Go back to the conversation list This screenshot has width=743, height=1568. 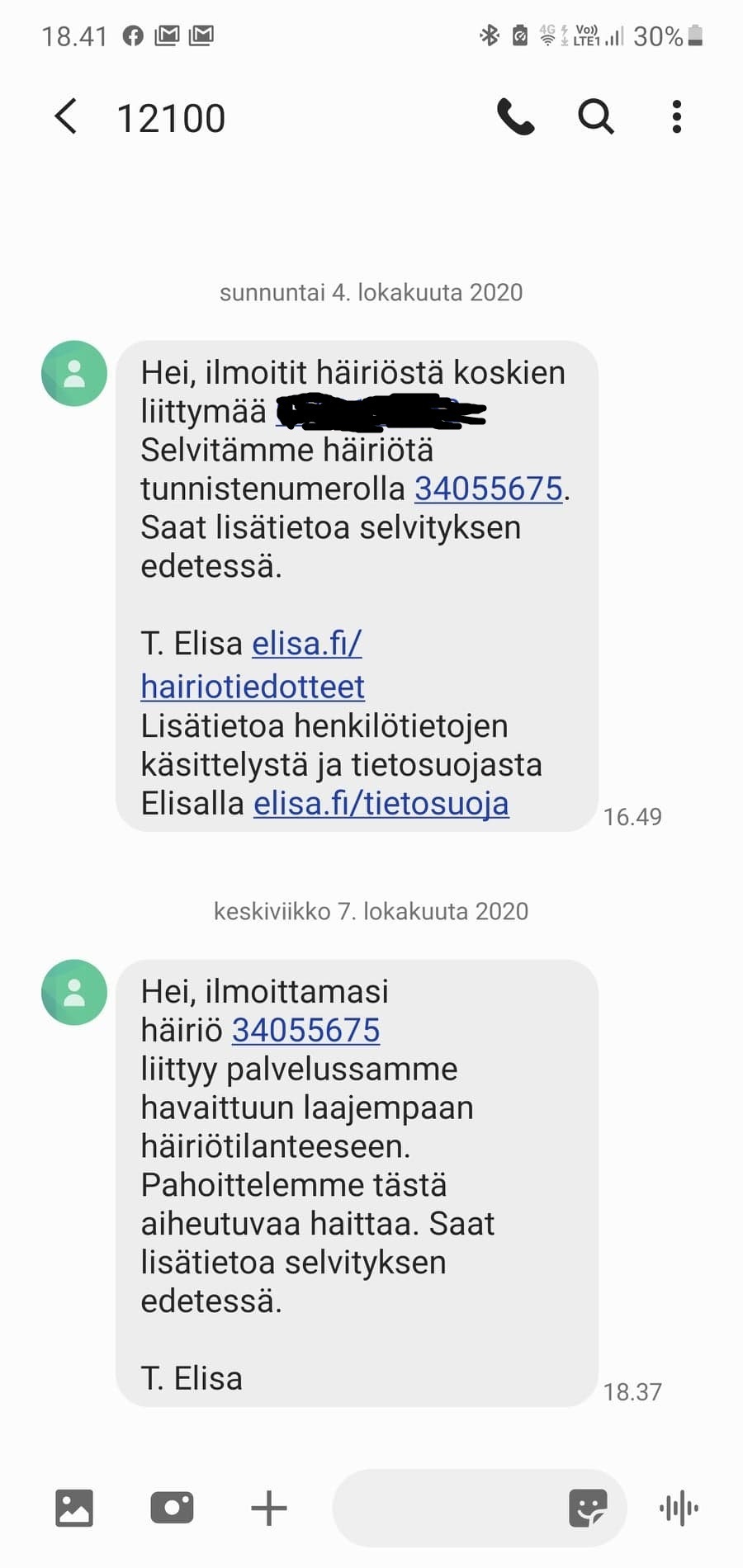(x=66, y=116)
